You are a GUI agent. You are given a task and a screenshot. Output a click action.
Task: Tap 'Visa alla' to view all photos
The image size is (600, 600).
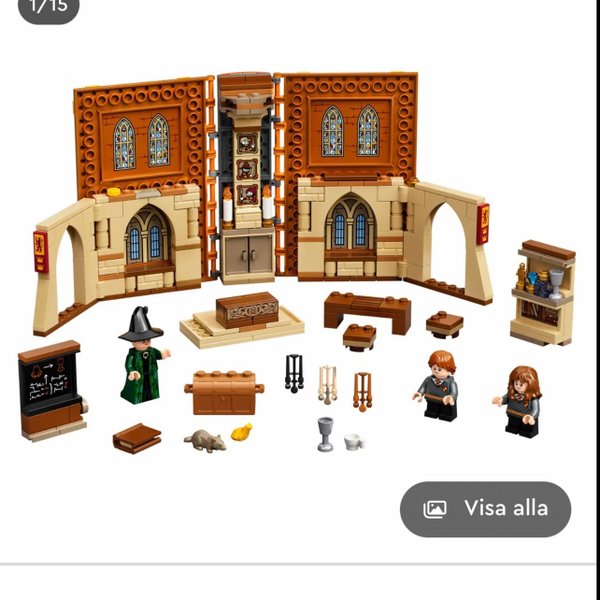486,509
